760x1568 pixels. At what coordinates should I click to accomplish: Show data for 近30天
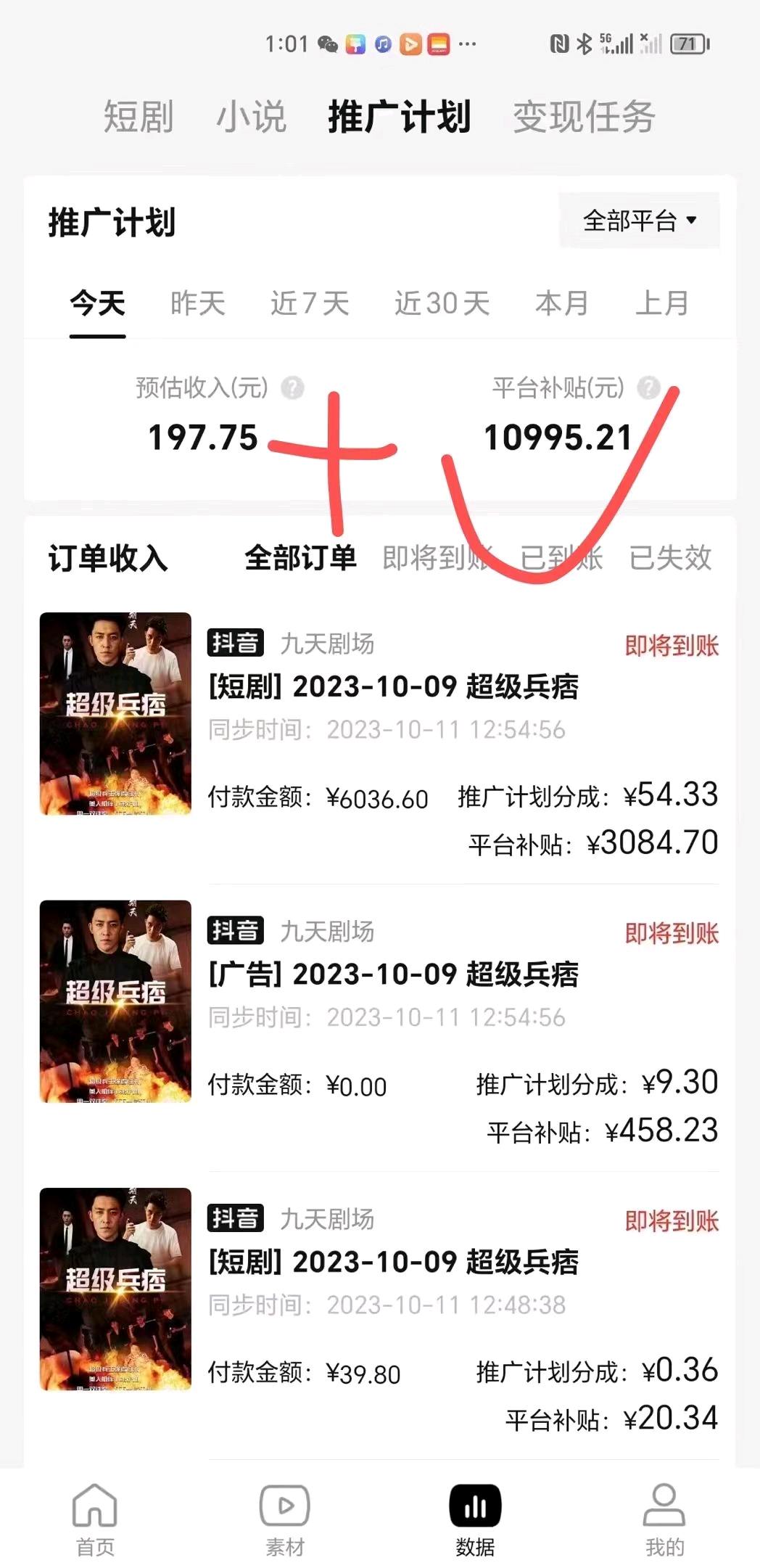442,303
